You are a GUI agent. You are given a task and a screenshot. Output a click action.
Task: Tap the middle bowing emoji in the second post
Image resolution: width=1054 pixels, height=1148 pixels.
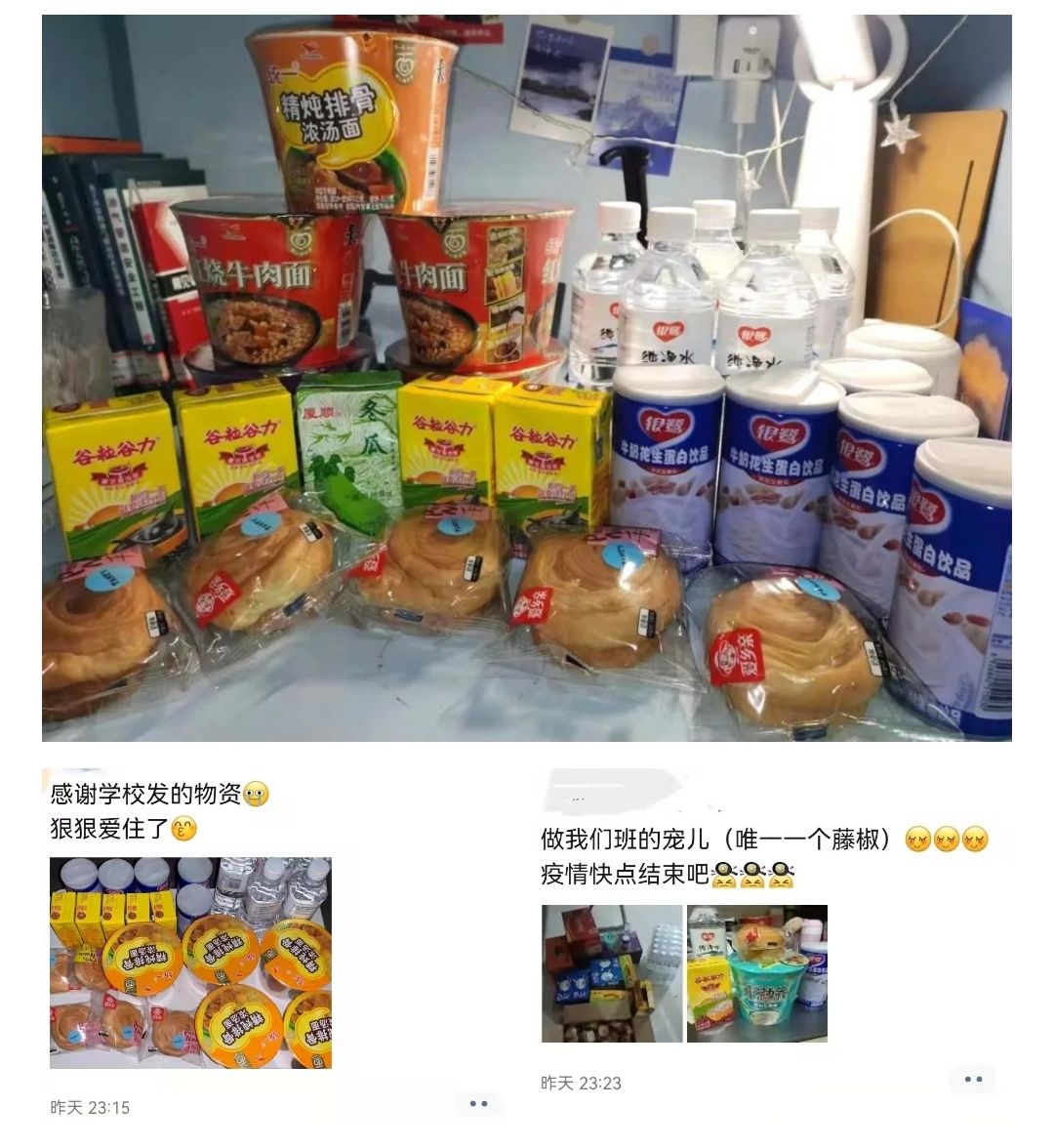coord(753,875)
